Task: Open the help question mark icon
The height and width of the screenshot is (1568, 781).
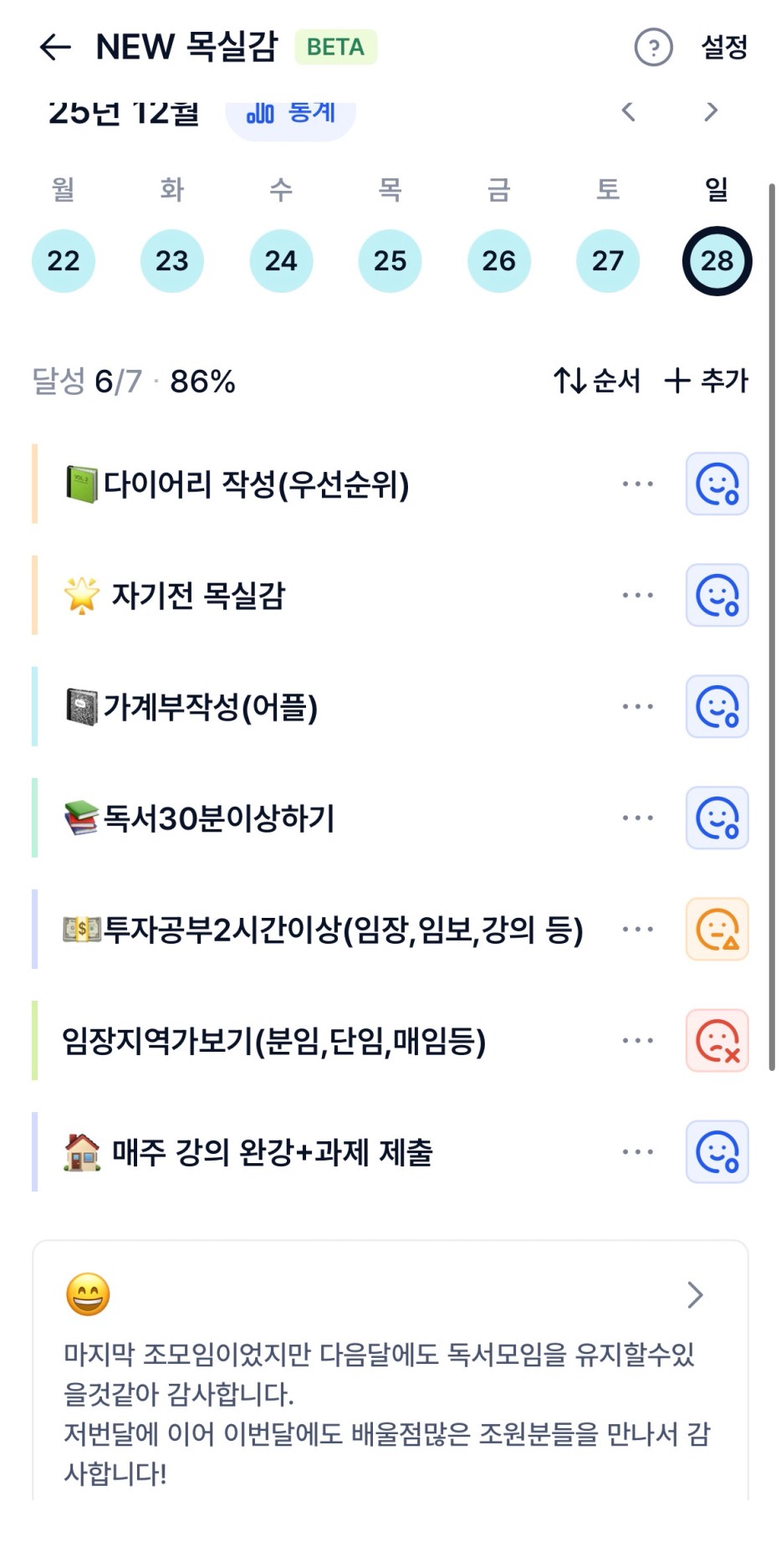Action: point(653,48)
